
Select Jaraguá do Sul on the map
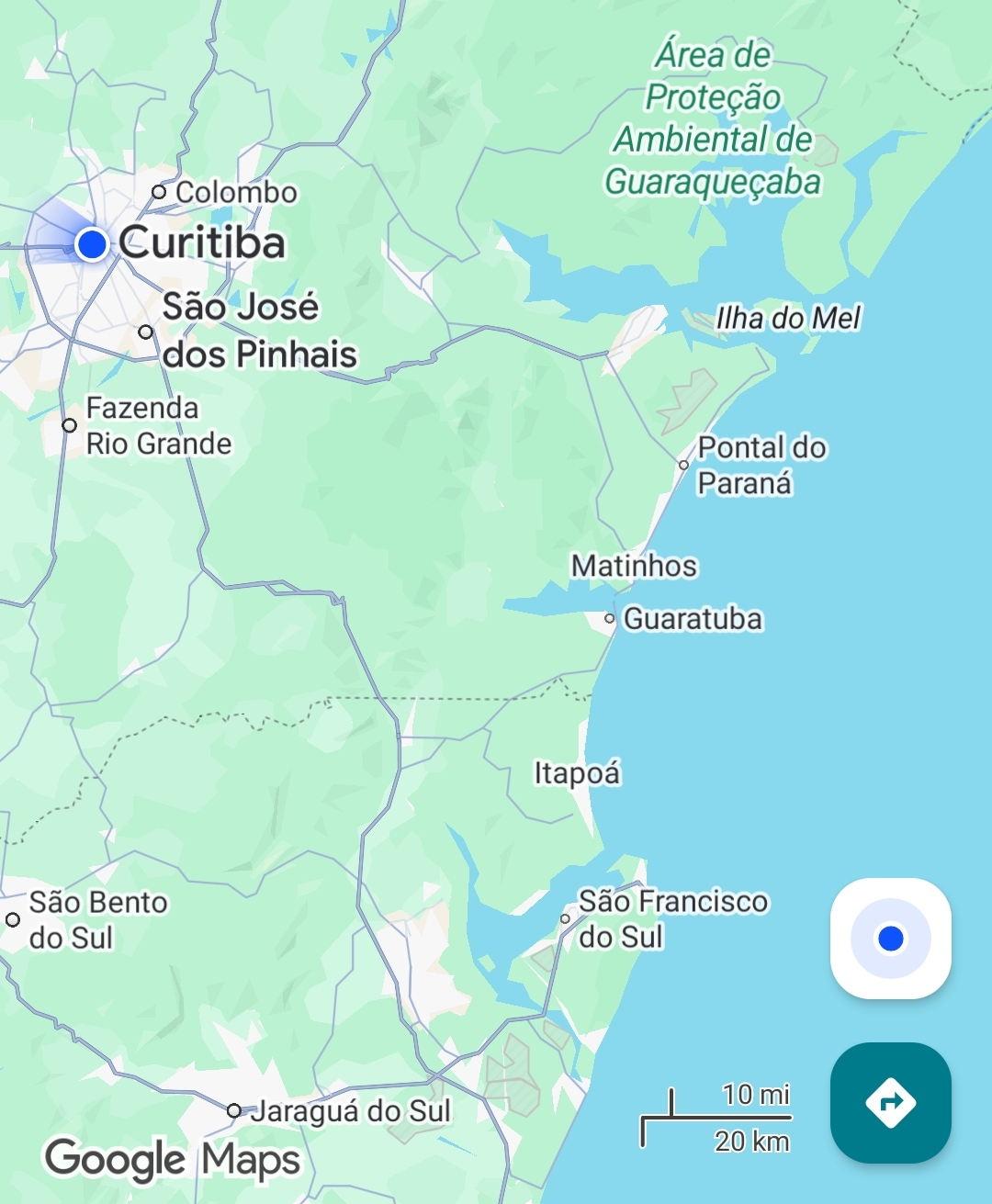(350, 1111)
